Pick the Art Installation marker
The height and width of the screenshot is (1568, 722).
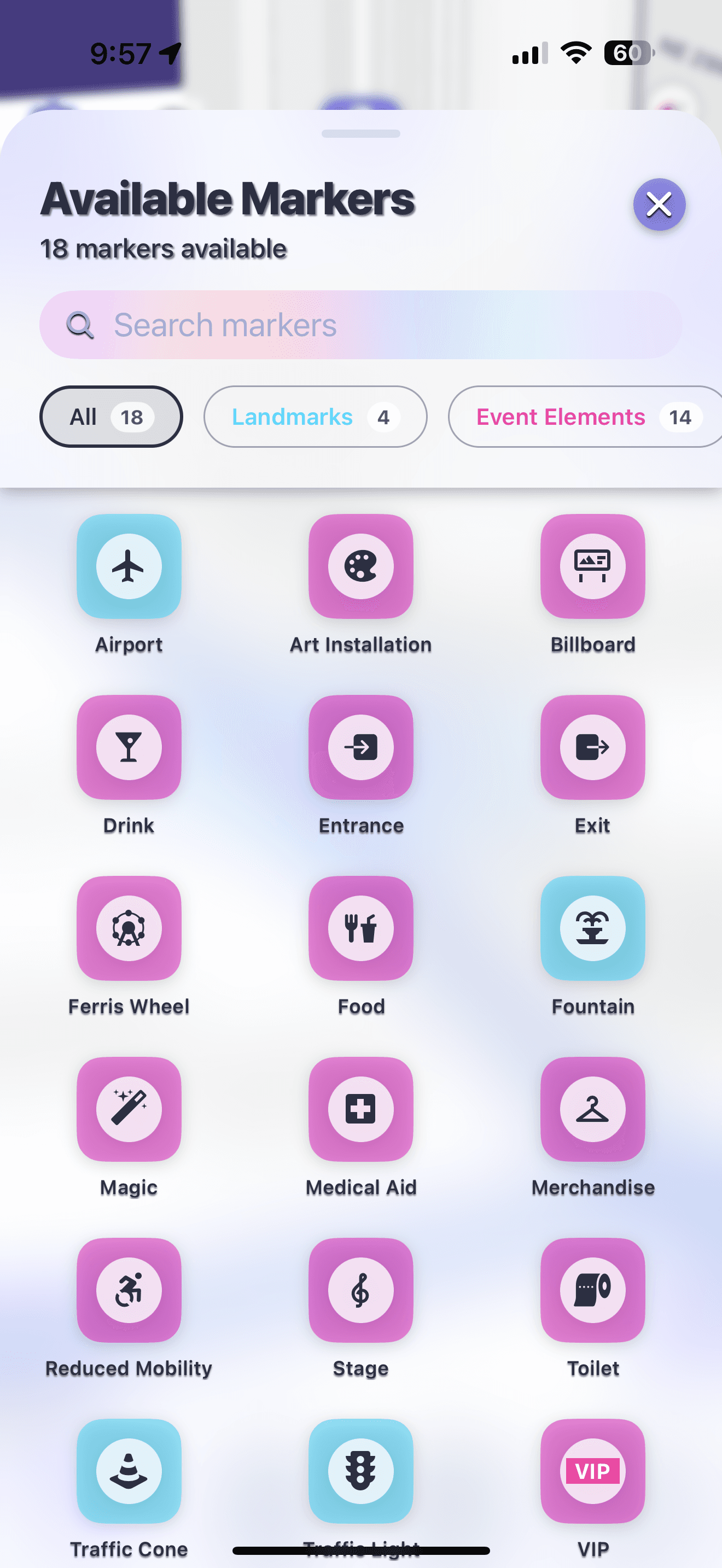[x=361, y=567]
